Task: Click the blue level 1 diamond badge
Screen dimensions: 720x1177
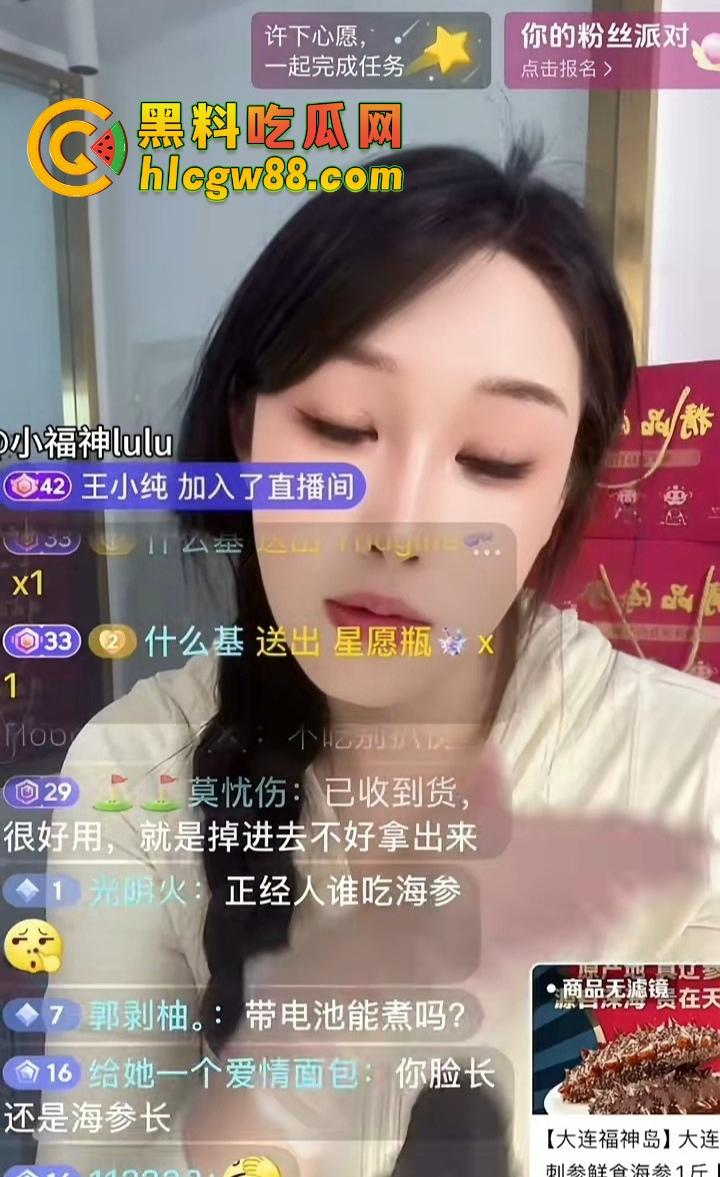Action: click(33, 890)
